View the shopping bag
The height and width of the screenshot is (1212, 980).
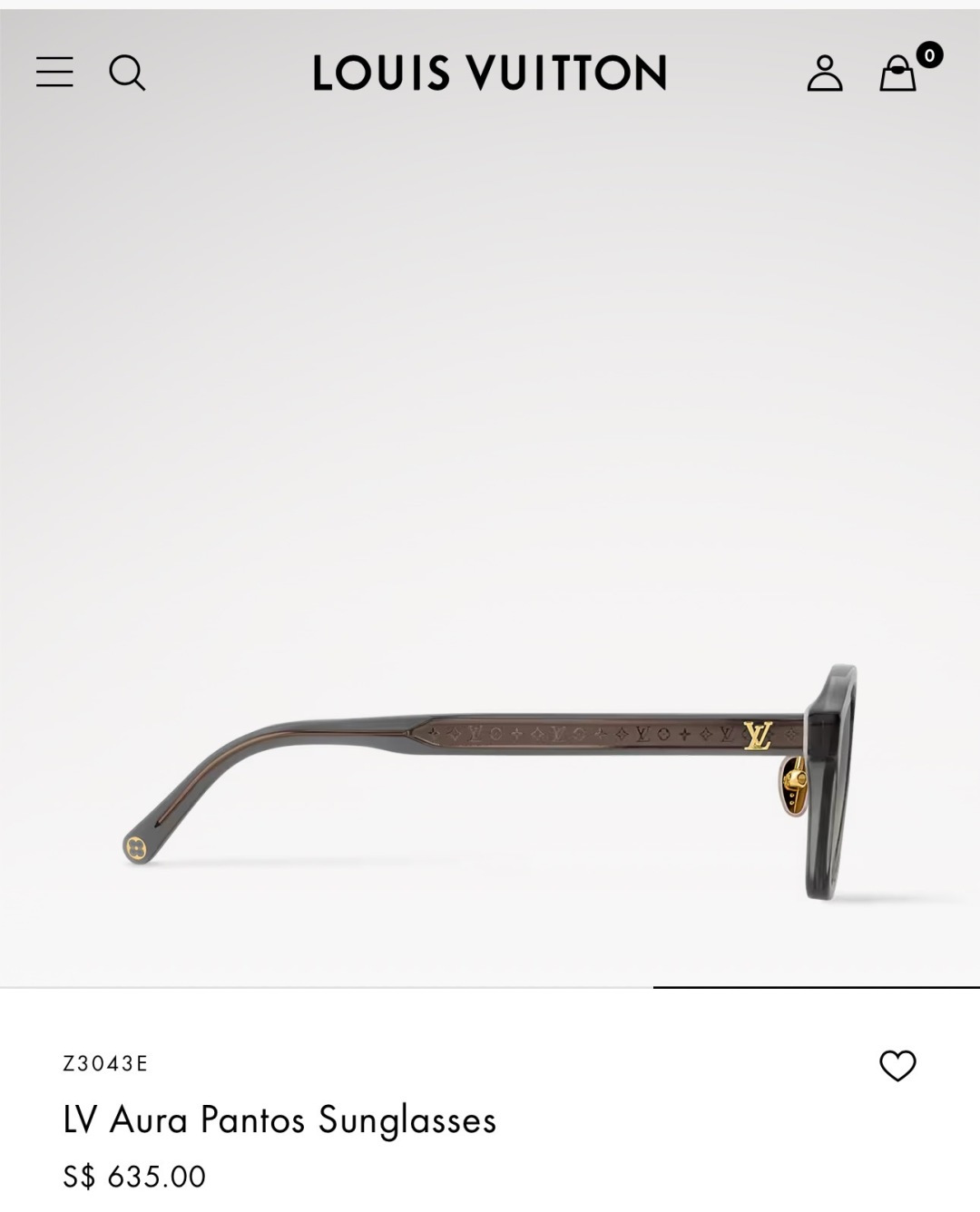tap(898, 73)
